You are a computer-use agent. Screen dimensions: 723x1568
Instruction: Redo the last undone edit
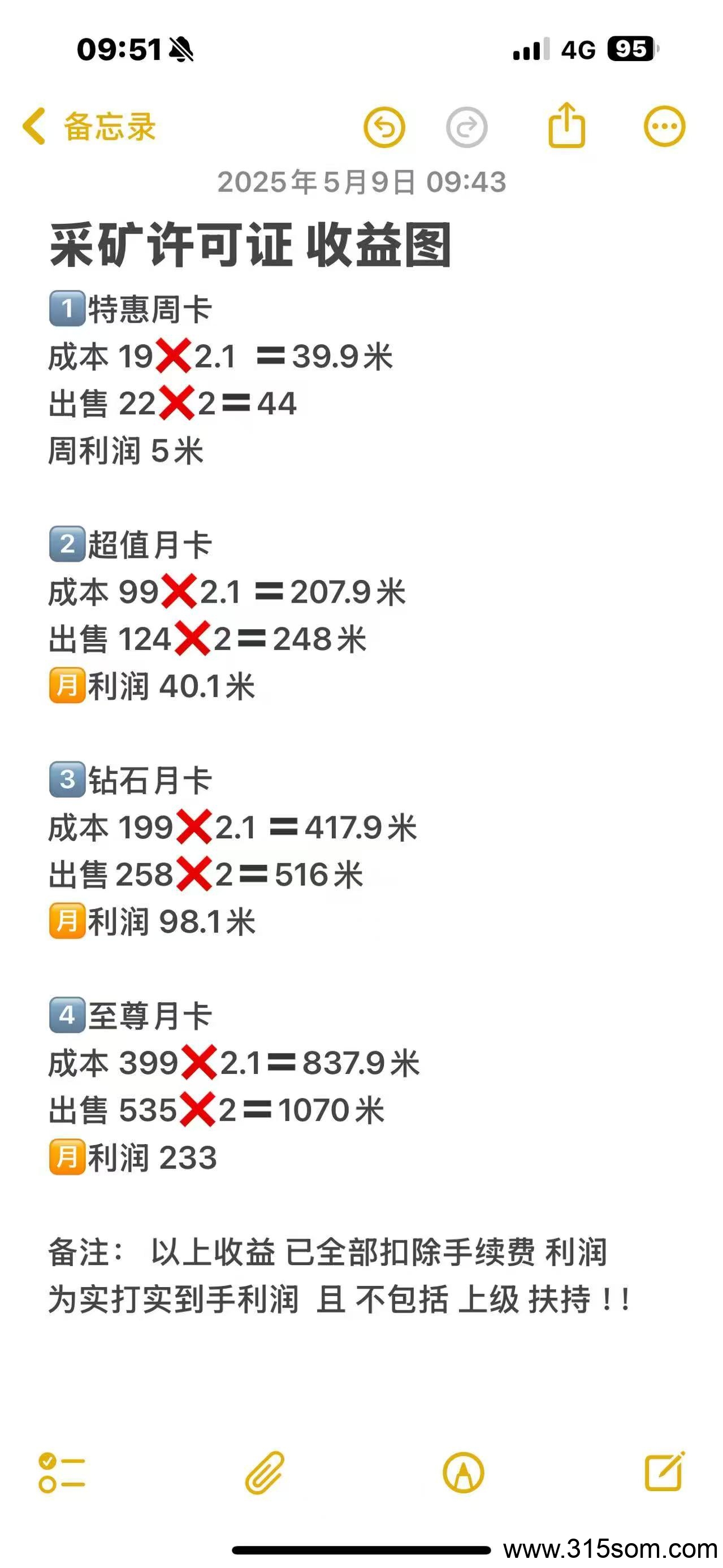(466, 127)
